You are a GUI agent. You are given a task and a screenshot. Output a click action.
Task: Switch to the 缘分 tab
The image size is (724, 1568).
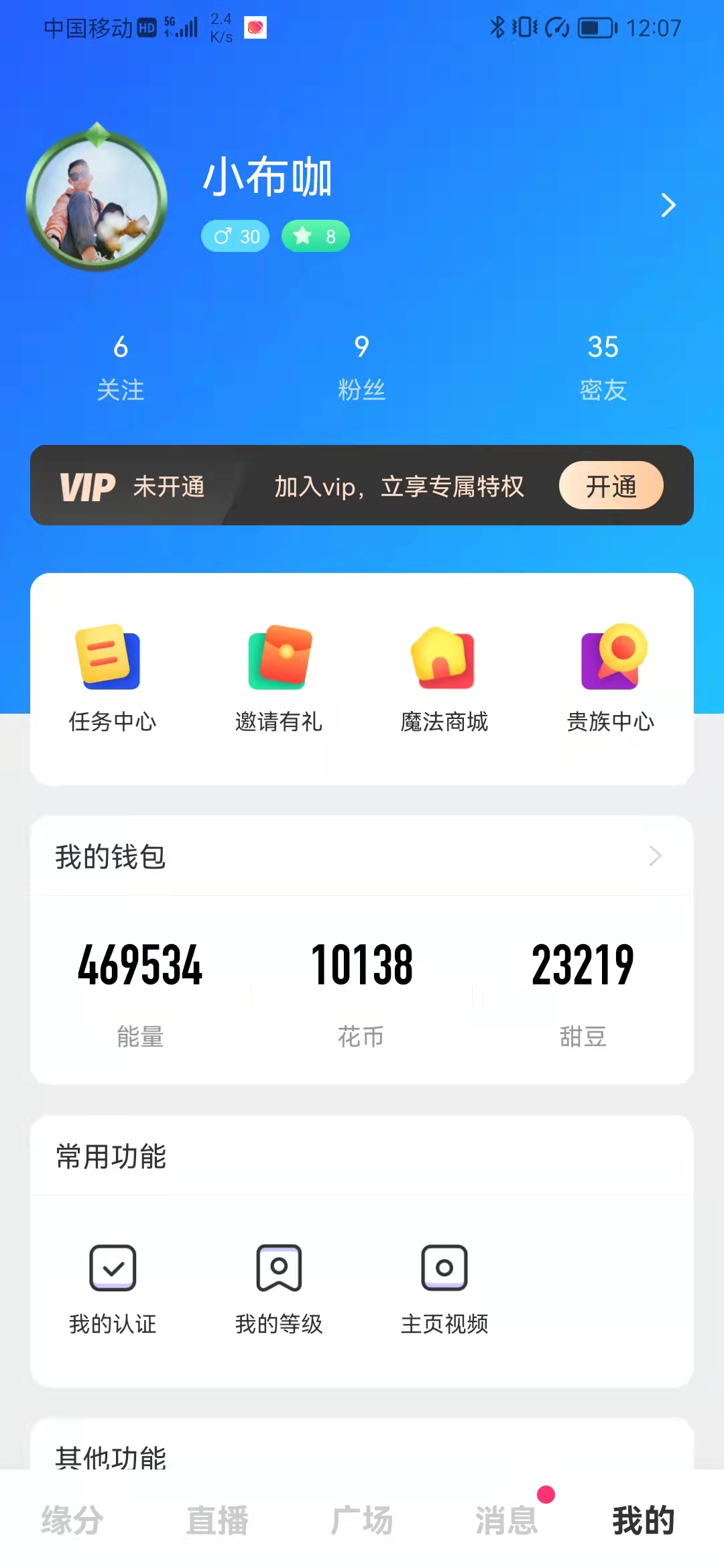pyautogui.click(x=72, y=1520)
